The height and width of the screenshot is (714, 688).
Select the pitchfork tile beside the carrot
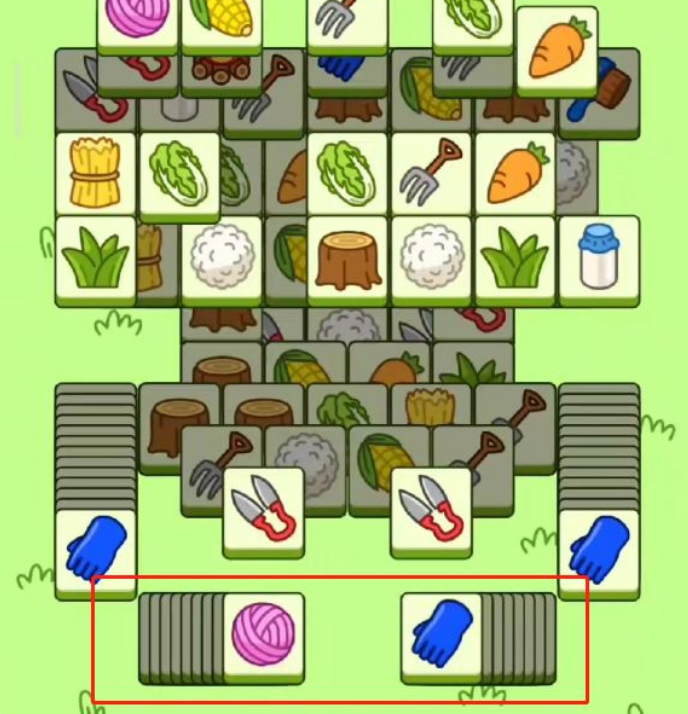tap(431, 173)
